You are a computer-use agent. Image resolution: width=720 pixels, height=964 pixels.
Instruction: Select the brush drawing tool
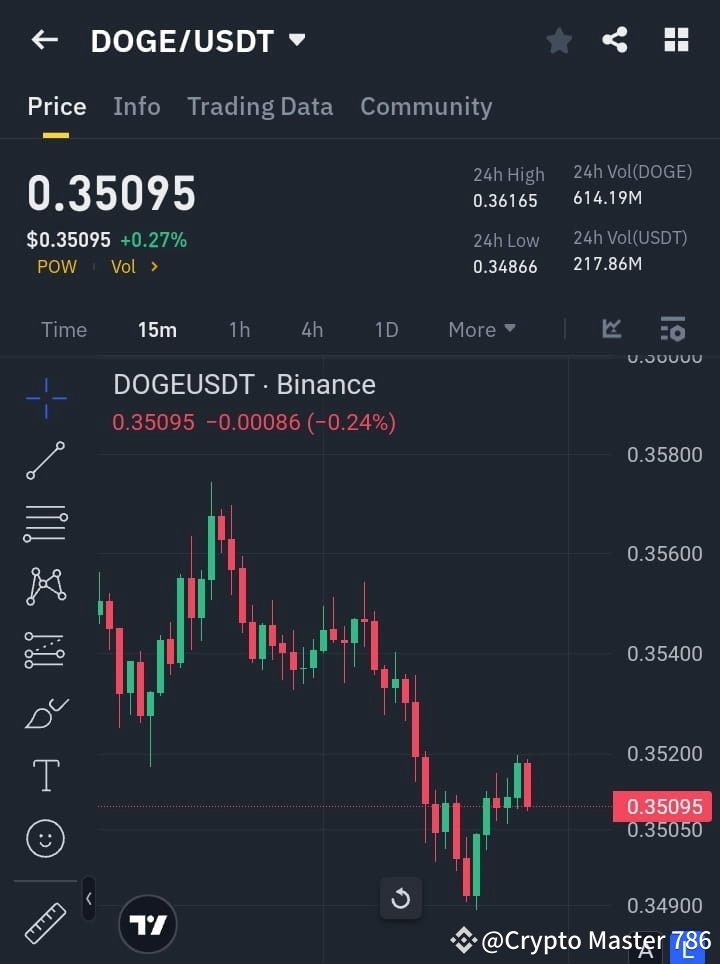pyautogui.click(x=45, y=713)
